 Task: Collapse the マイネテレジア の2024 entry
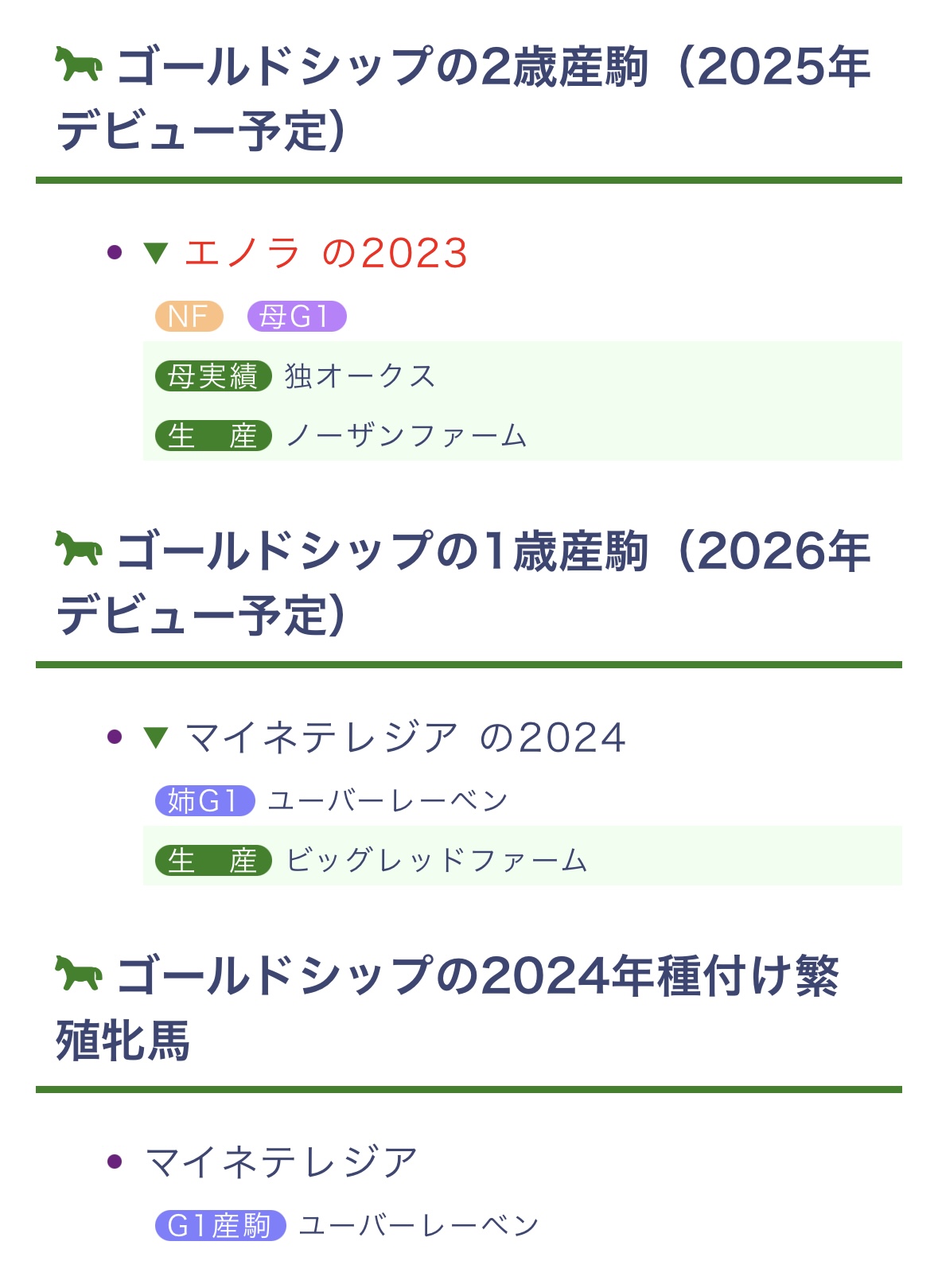coord(155,738)
